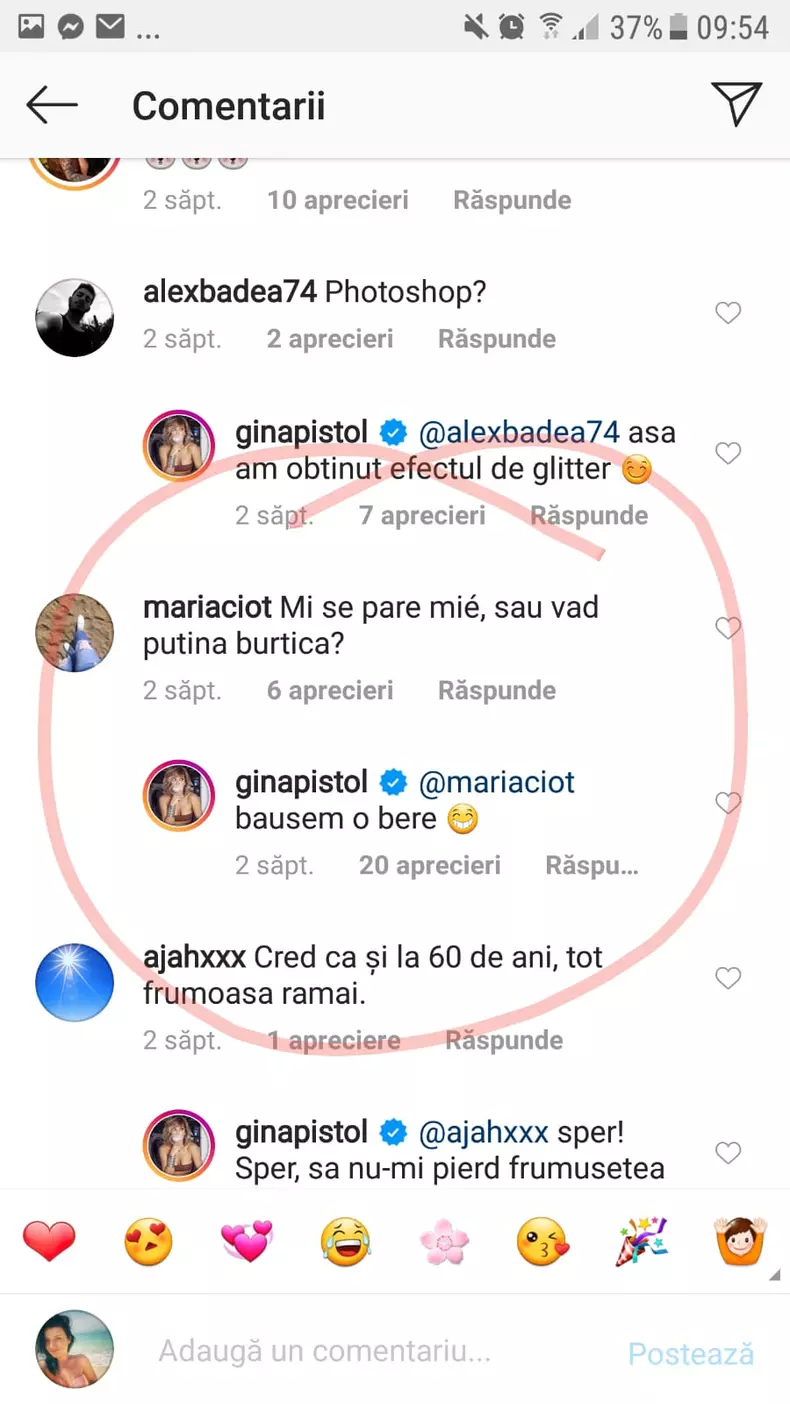The width and height of the screenshot is (790, 1404).
Task: Insert the kissing face emoji
Action: (542, 1242)
